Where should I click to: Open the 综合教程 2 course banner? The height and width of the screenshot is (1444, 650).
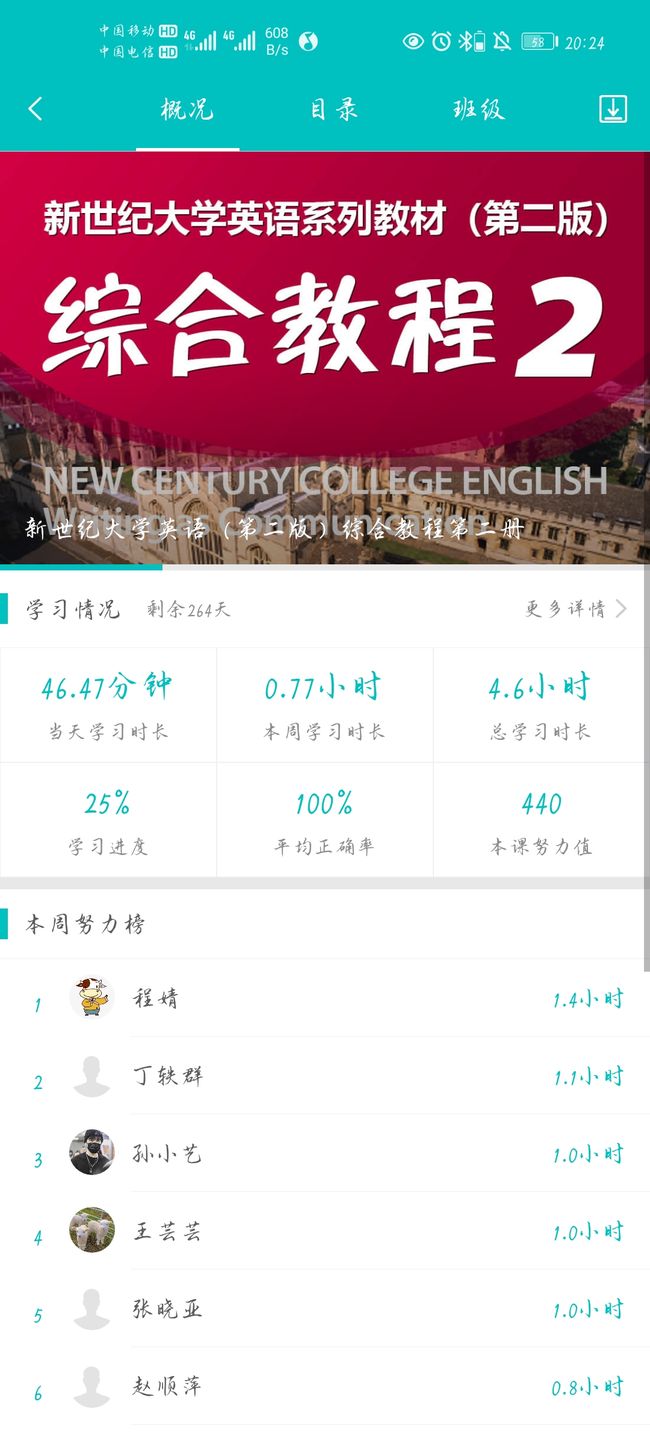click(325, 358)
